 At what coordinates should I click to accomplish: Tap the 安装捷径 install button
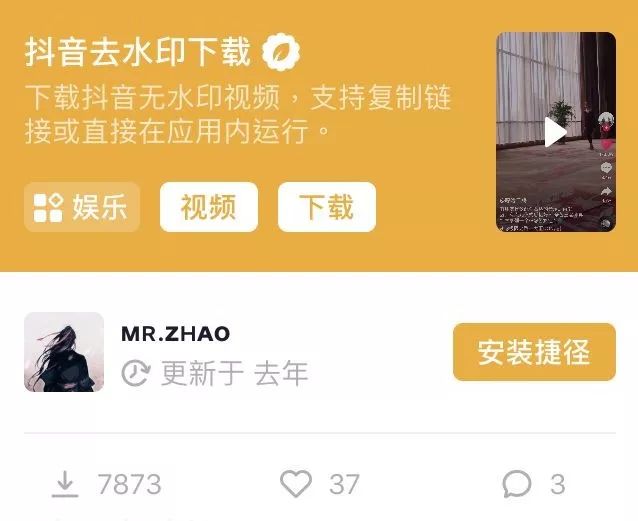(x=534, y=352)
